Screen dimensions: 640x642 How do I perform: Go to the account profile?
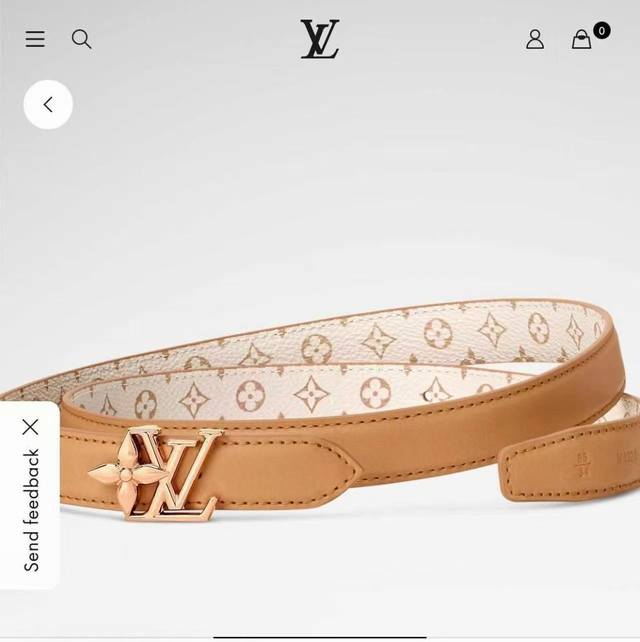pos(535,39)
